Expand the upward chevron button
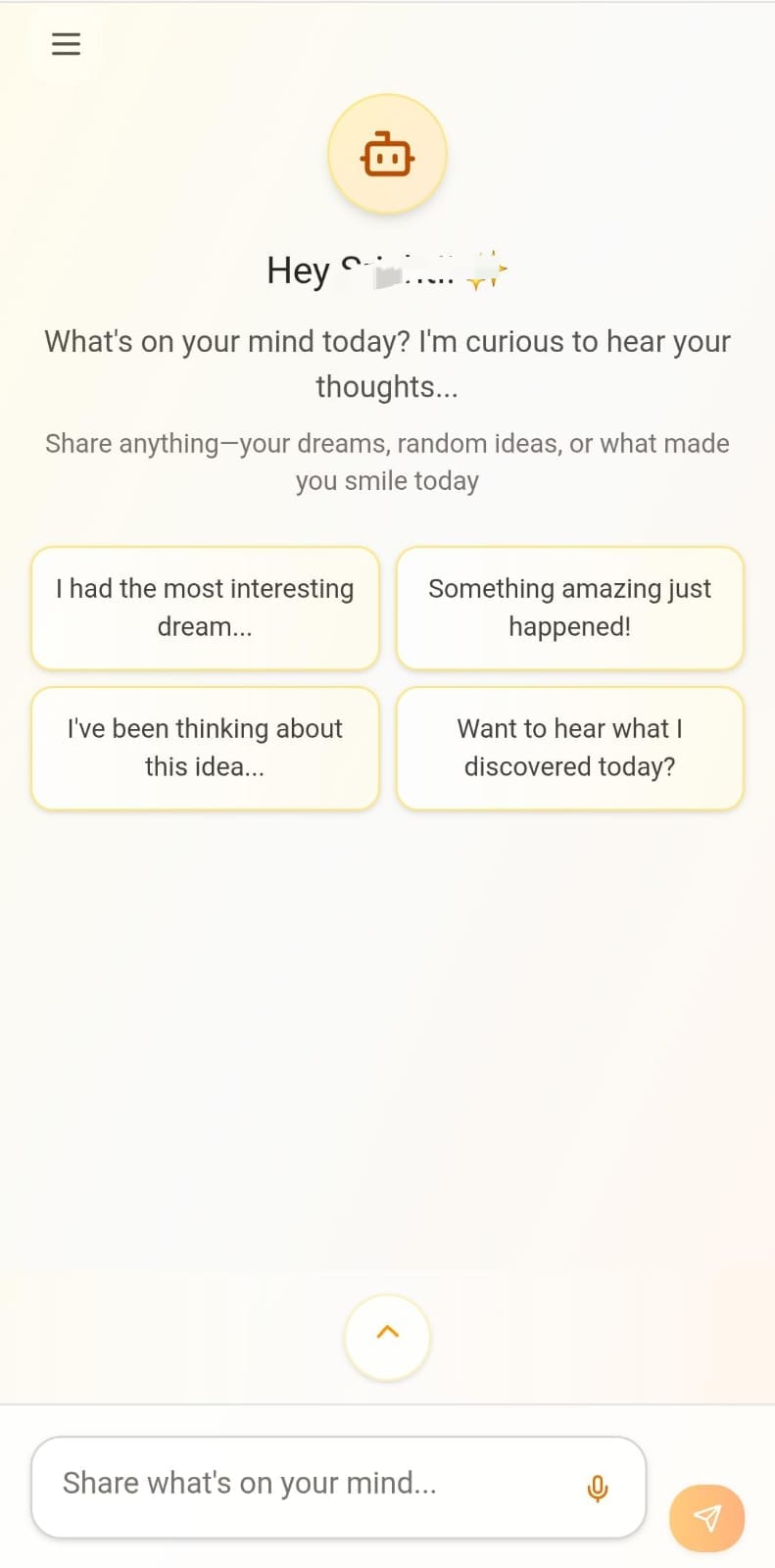The width and height of the screenshot is (775, 1568). pyautogui.click(x=387, y=1336)
